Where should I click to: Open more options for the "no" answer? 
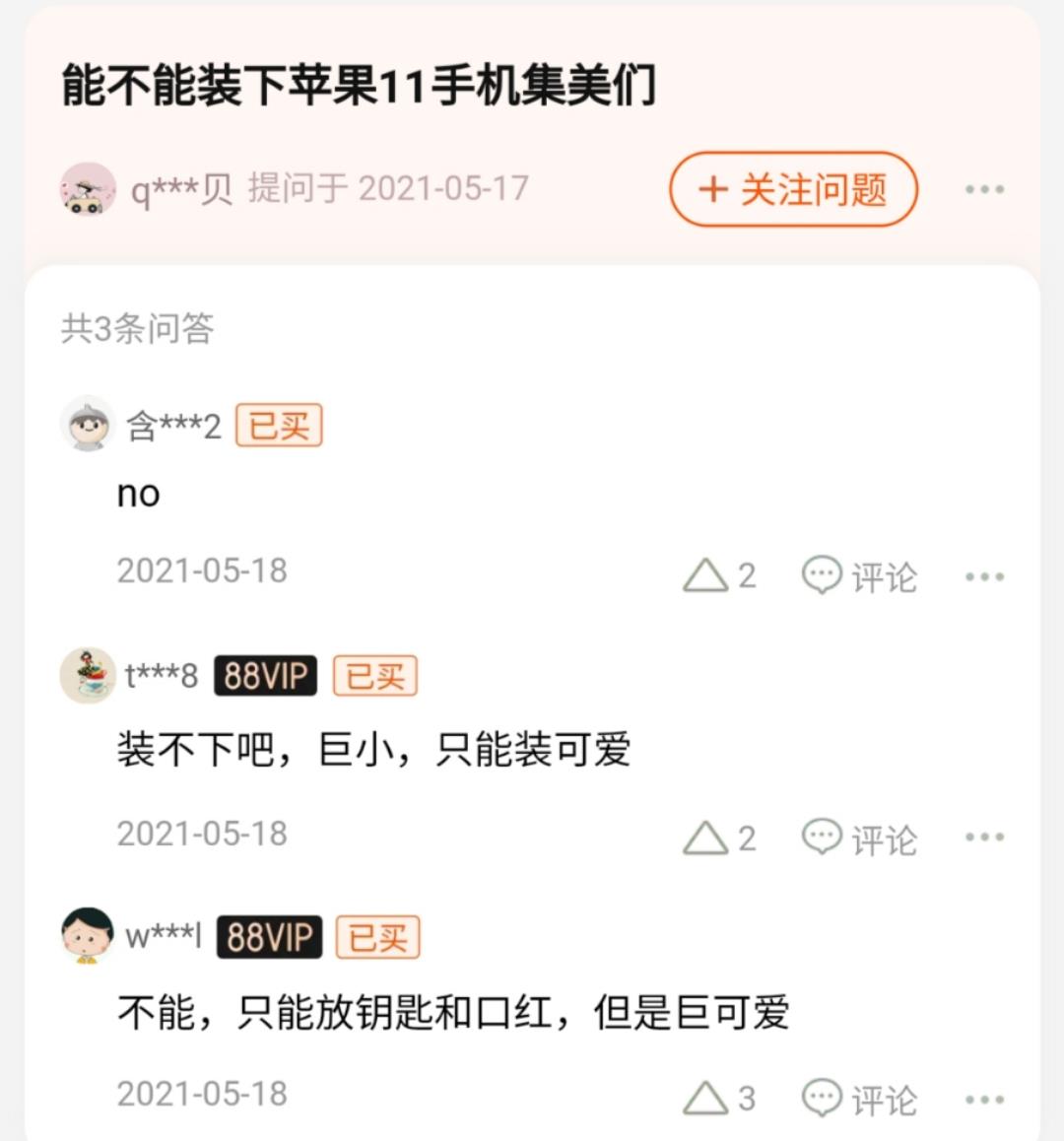pyautogui.click(x=984, y=576)
